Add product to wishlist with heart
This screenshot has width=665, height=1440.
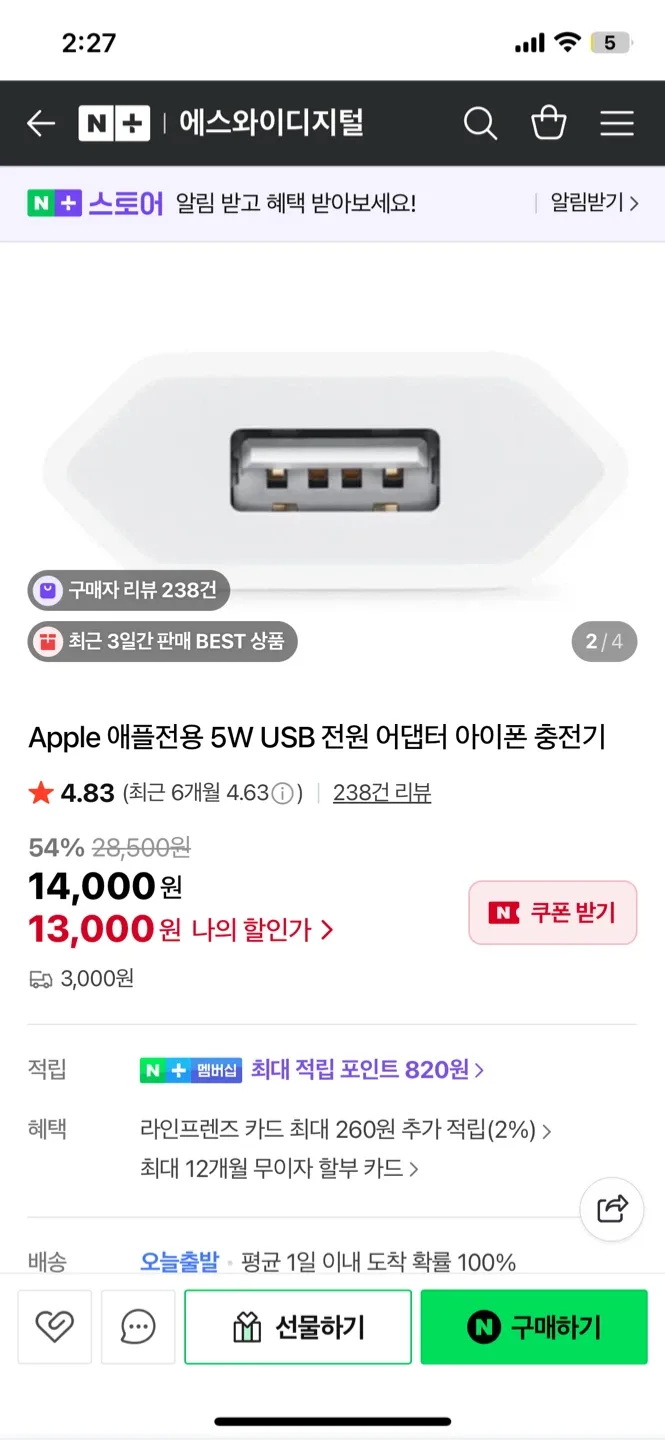point(55,1326)
